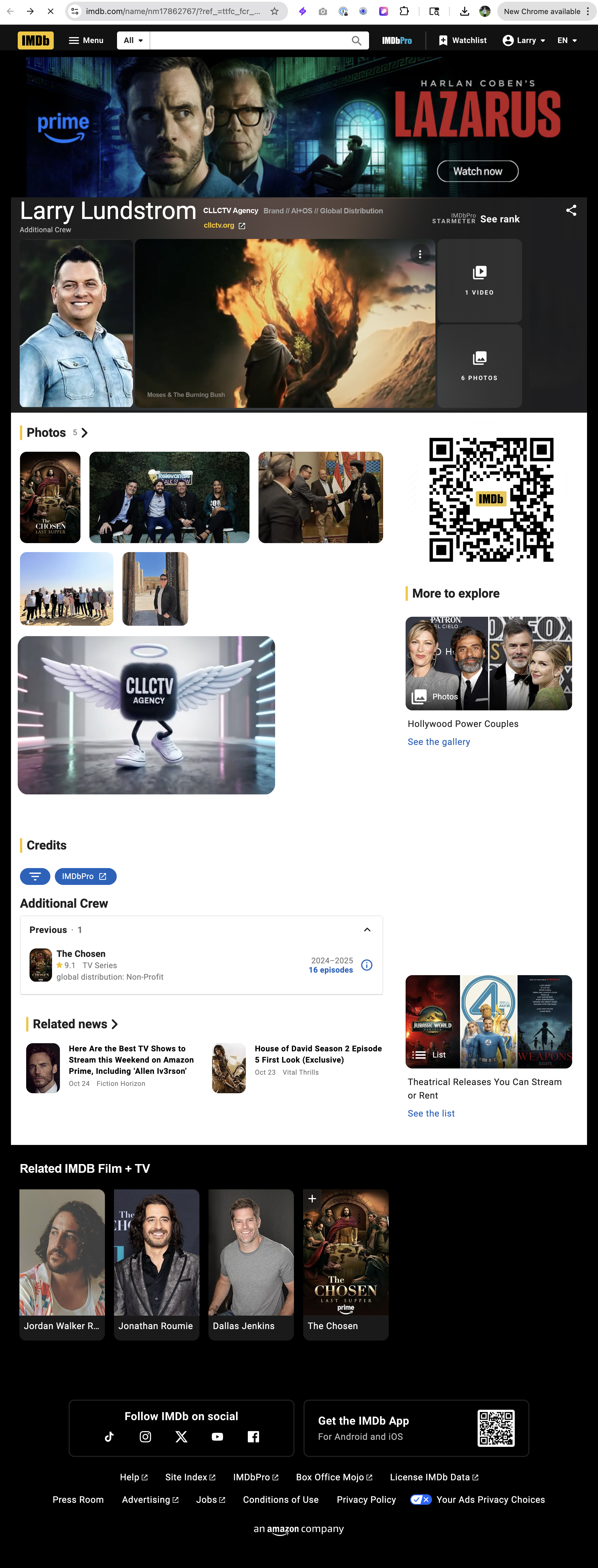This screenshot has height=1568, width=598.
Task: Tap the IMDbPro chip under Credits
Action: (85, 876)
